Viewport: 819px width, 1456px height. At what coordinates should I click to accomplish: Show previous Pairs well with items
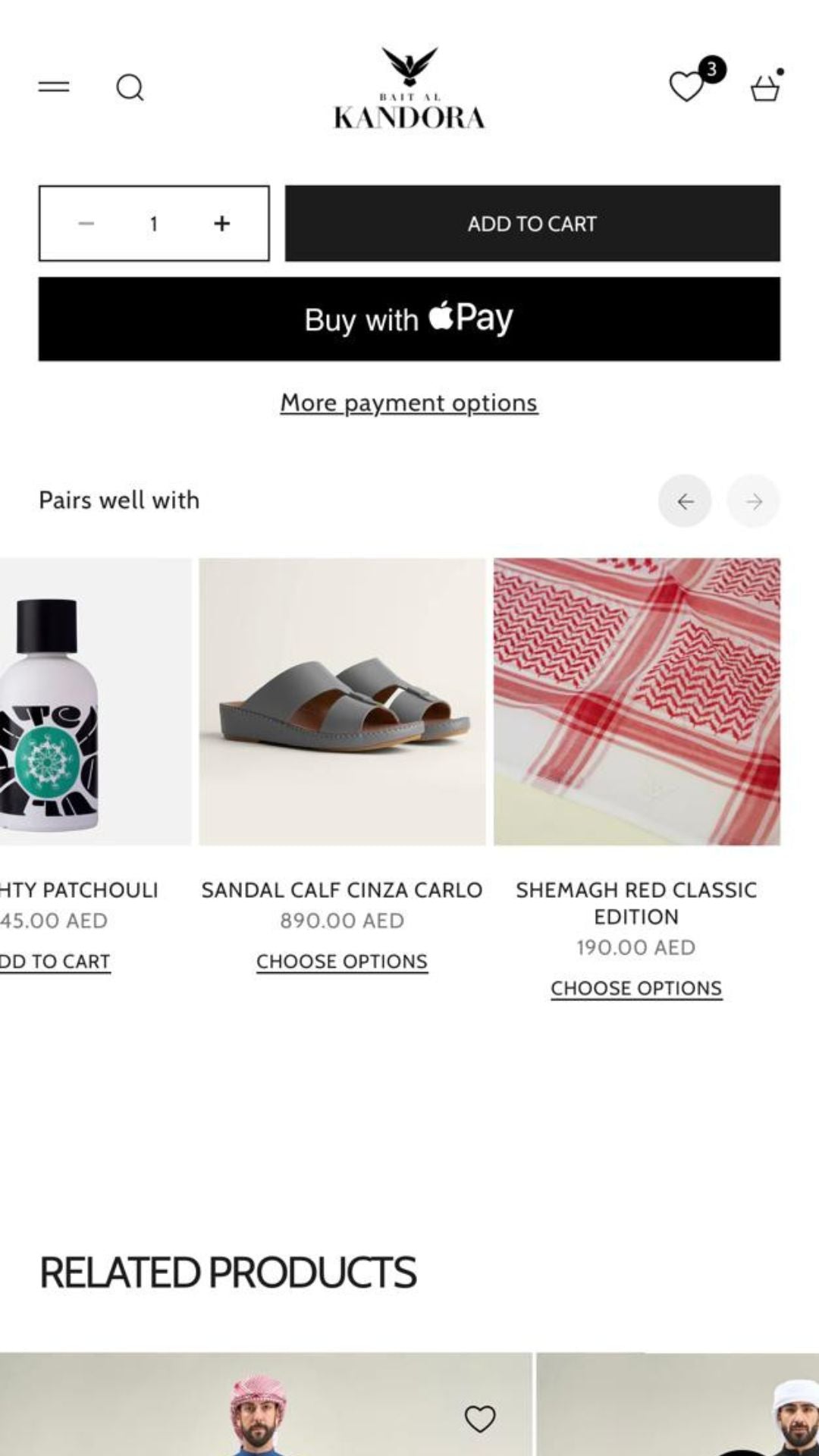pos(685,501)
